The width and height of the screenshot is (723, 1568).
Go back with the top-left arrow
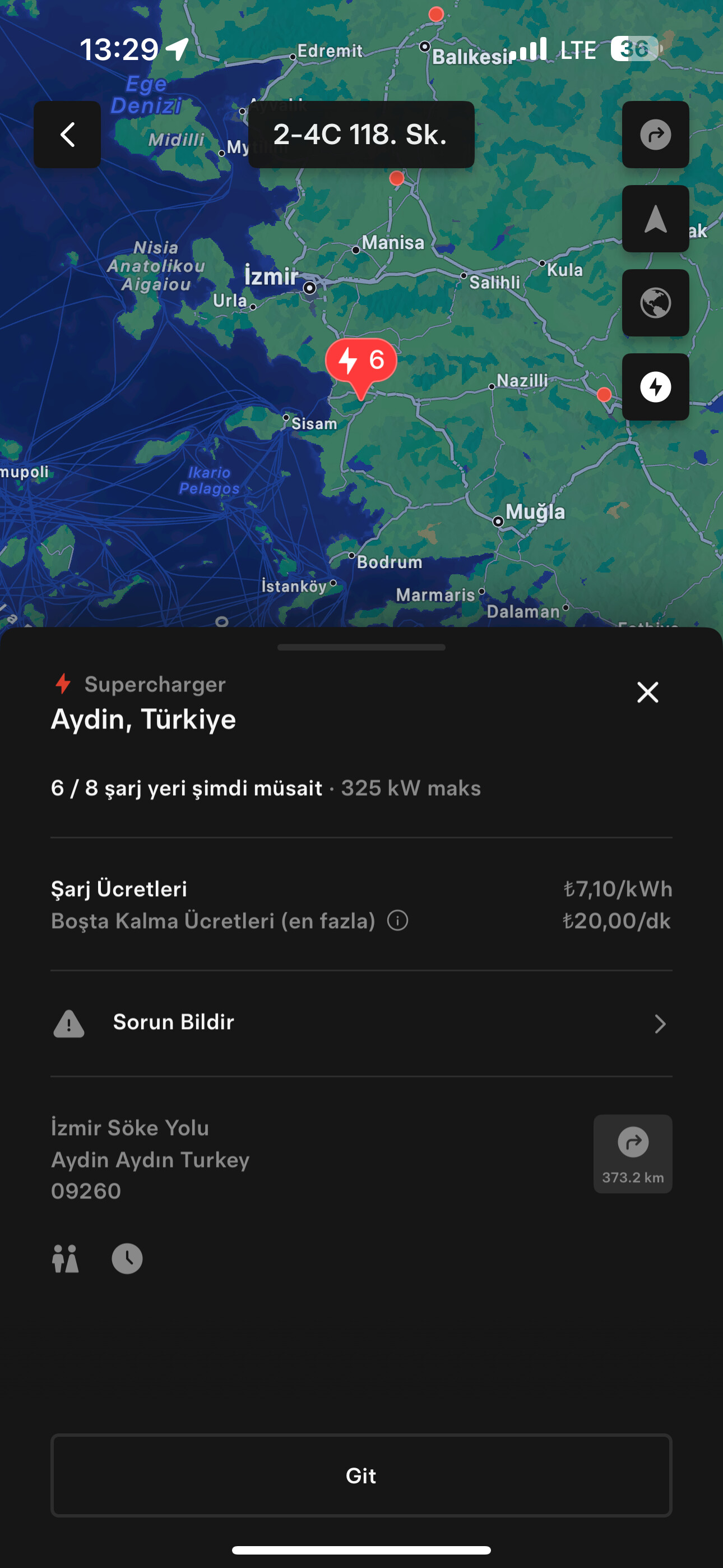coord(67,135)
